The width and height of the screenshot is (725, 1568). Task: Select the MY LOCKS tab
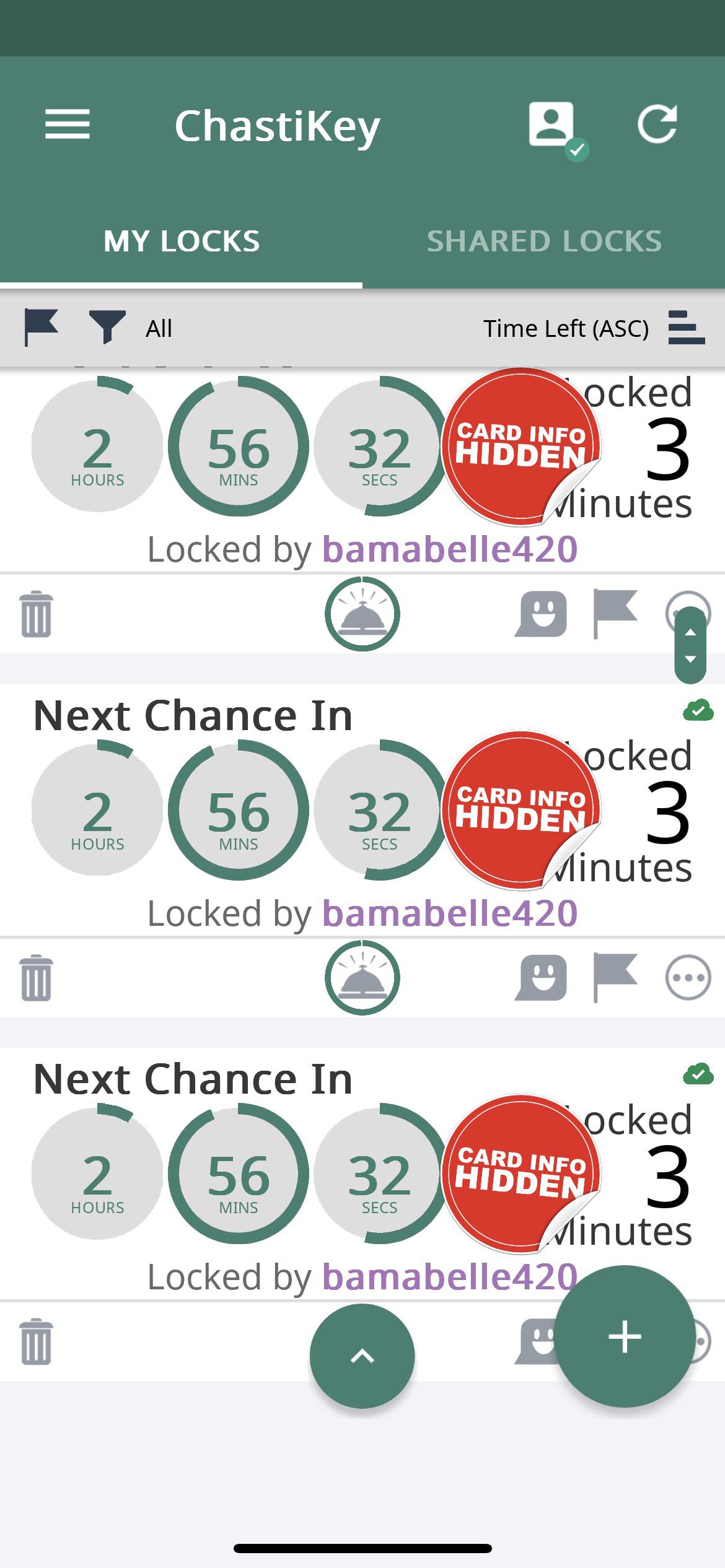pos(181,242)
